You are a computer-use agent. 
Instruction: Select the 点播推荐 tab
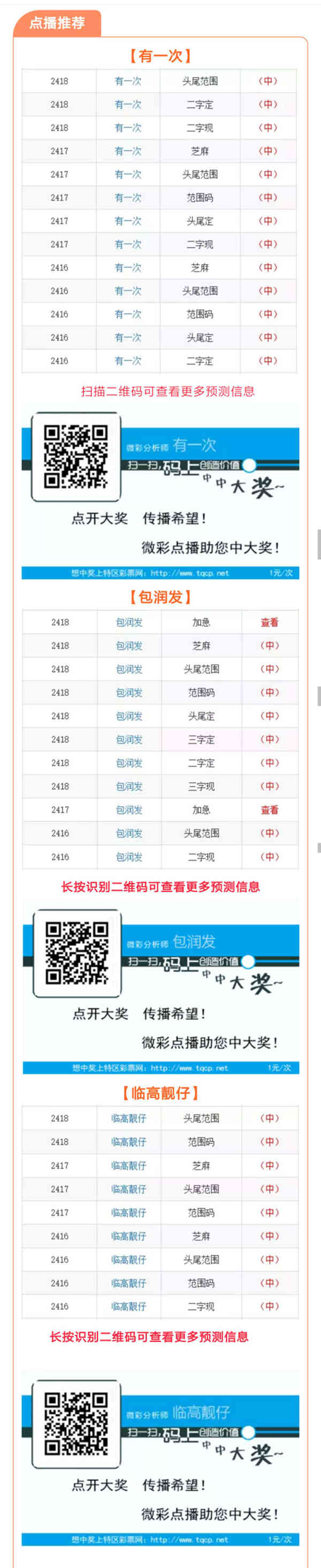pyautogui.click(x=57, y=23)
